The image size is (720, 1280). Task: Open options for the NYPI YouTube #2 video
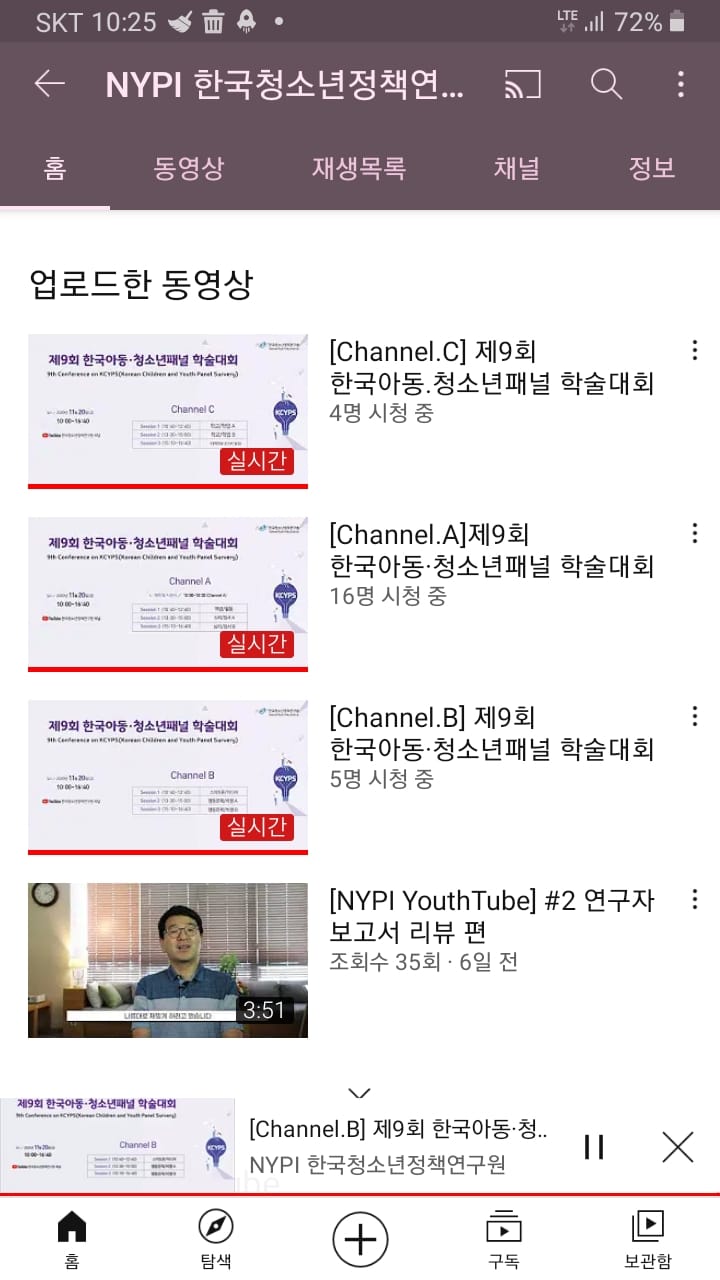click(694, 899)
